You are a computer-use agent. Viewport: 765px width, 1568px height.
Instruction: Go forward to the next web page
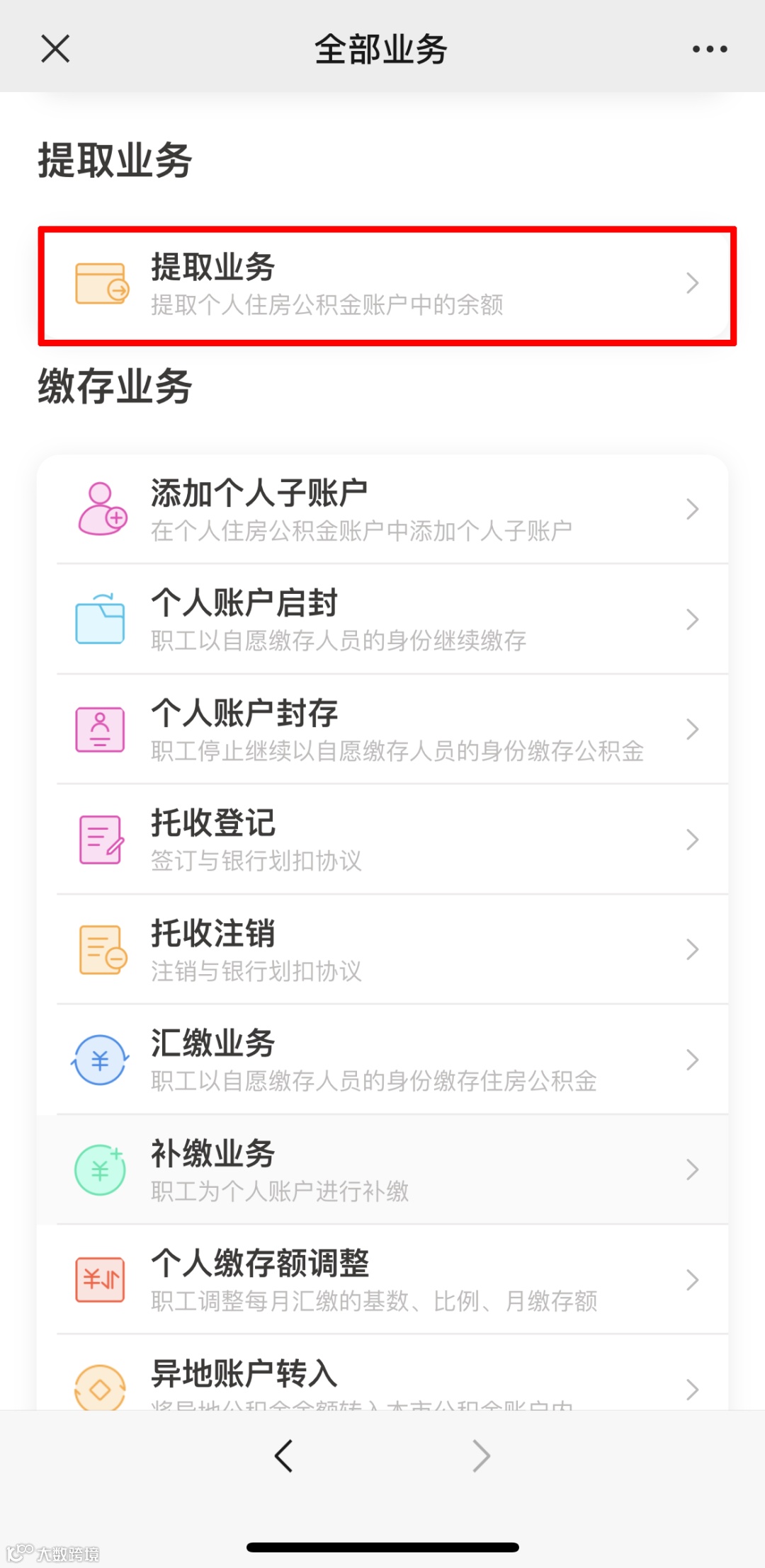click(x=481, y=1456)
